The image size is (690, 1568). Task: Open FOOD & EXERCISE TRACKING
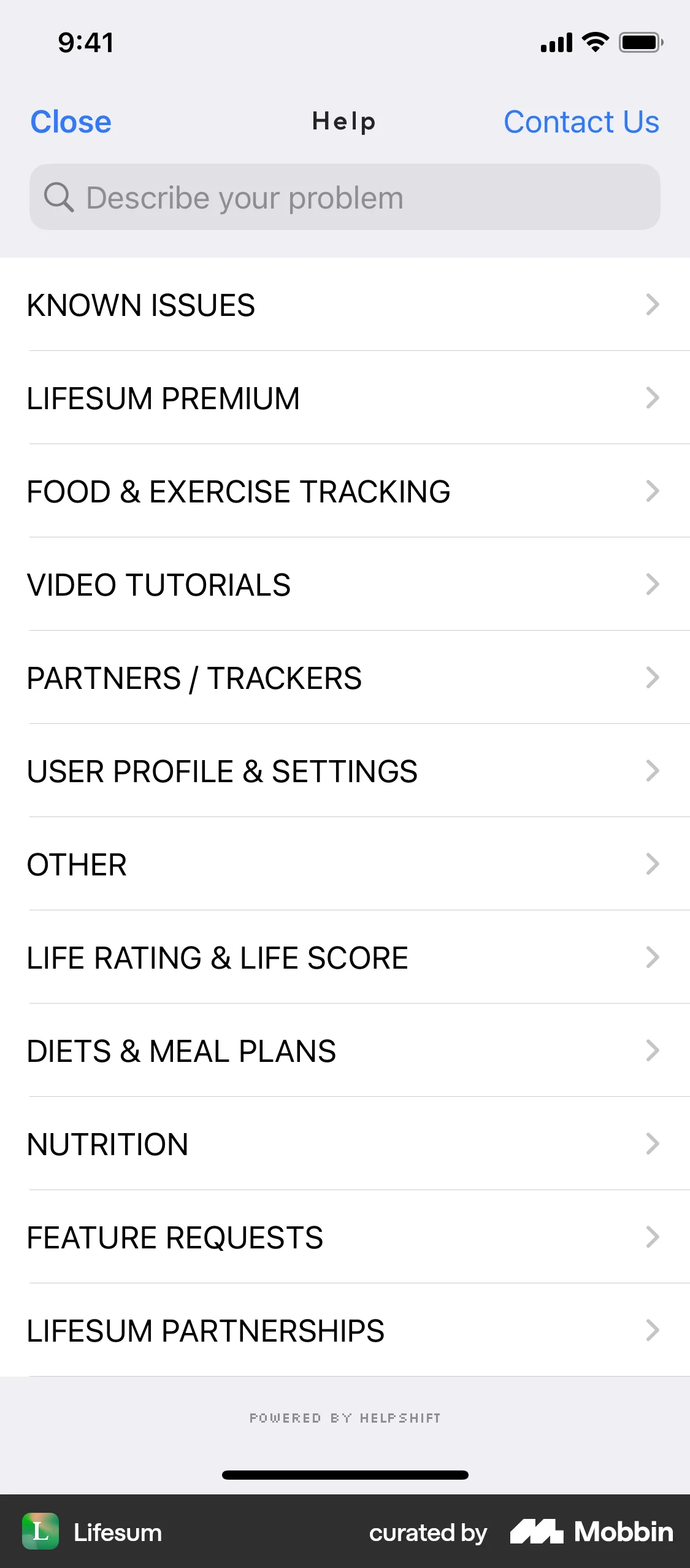[238, 491]
